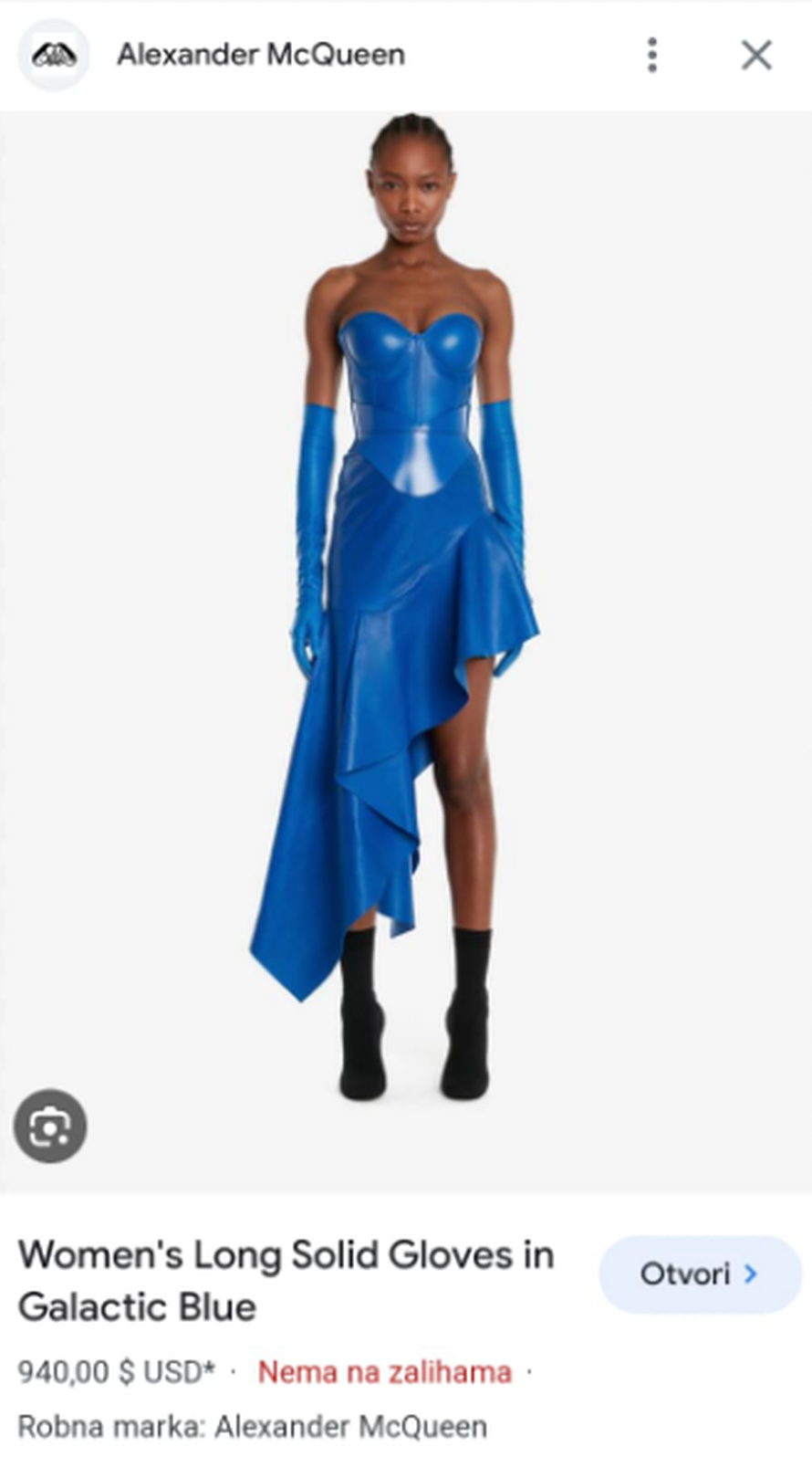The width and height of the screenshot is (812, 1457).
Task: Tap the Otvori button
Action: point(699,1274)
